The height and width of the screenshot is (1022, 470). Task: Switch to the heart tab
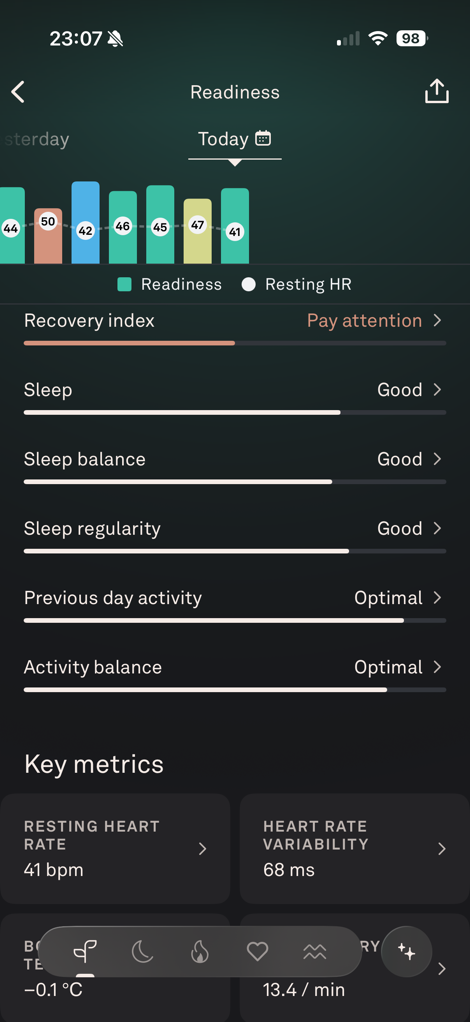pyautogui.click(x=257, y=952)
